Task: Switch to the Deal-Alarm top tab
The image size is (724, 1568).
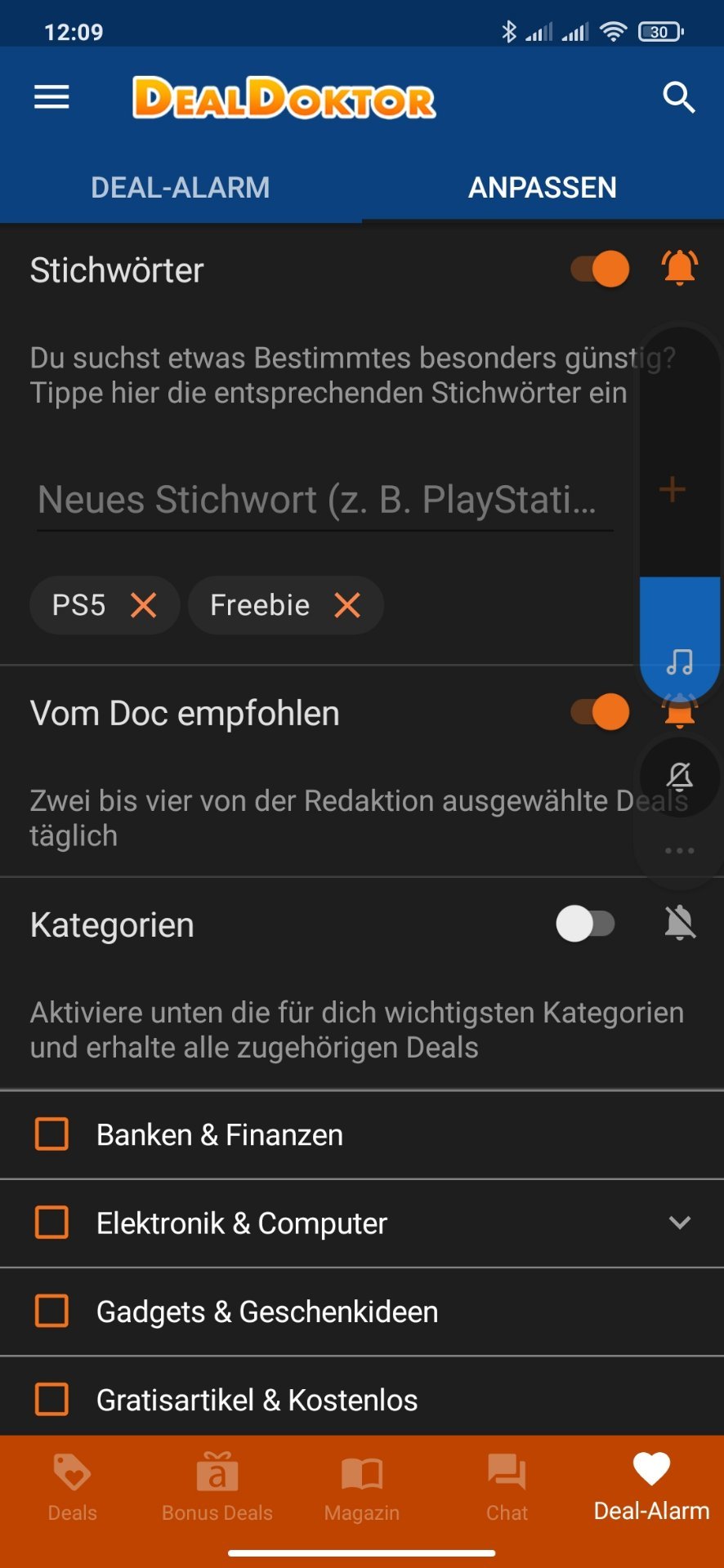Action: (x=181, y=187)
